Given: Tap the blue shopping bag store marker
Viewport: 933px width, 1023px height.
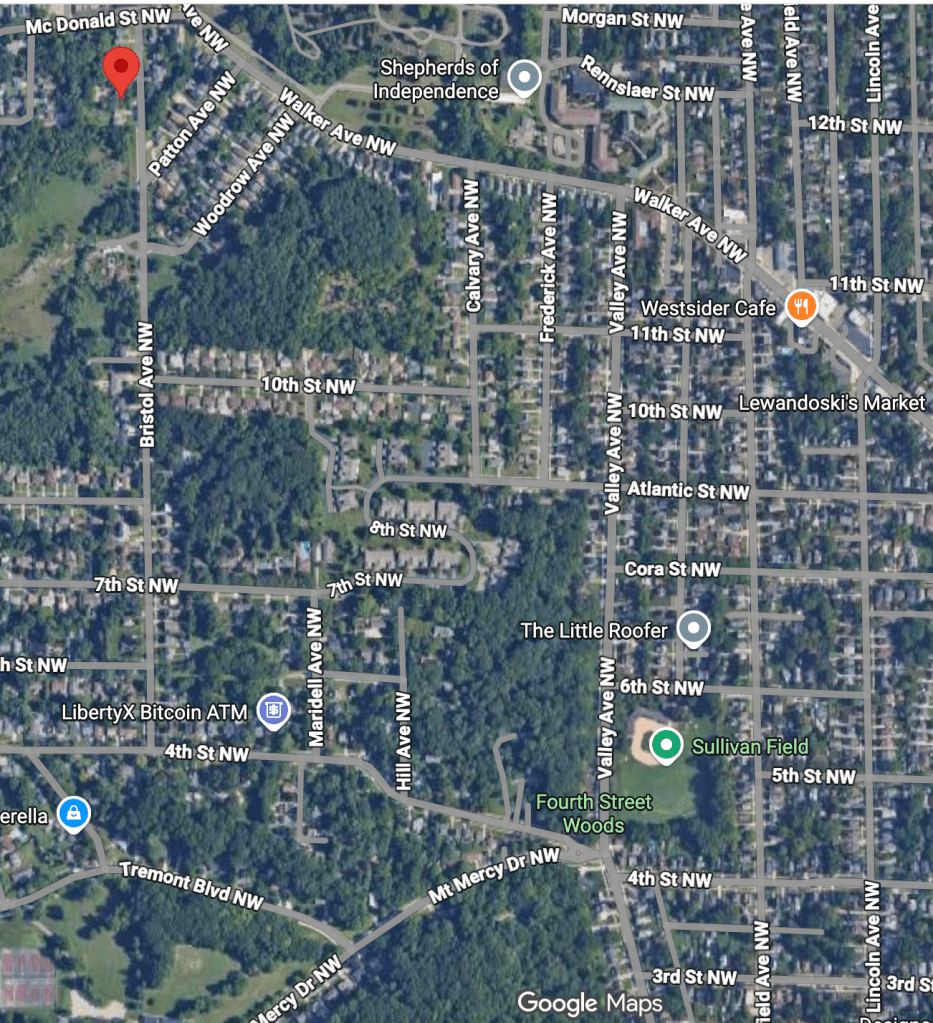Looking at the screenshot, I should [x=73, y=814].
